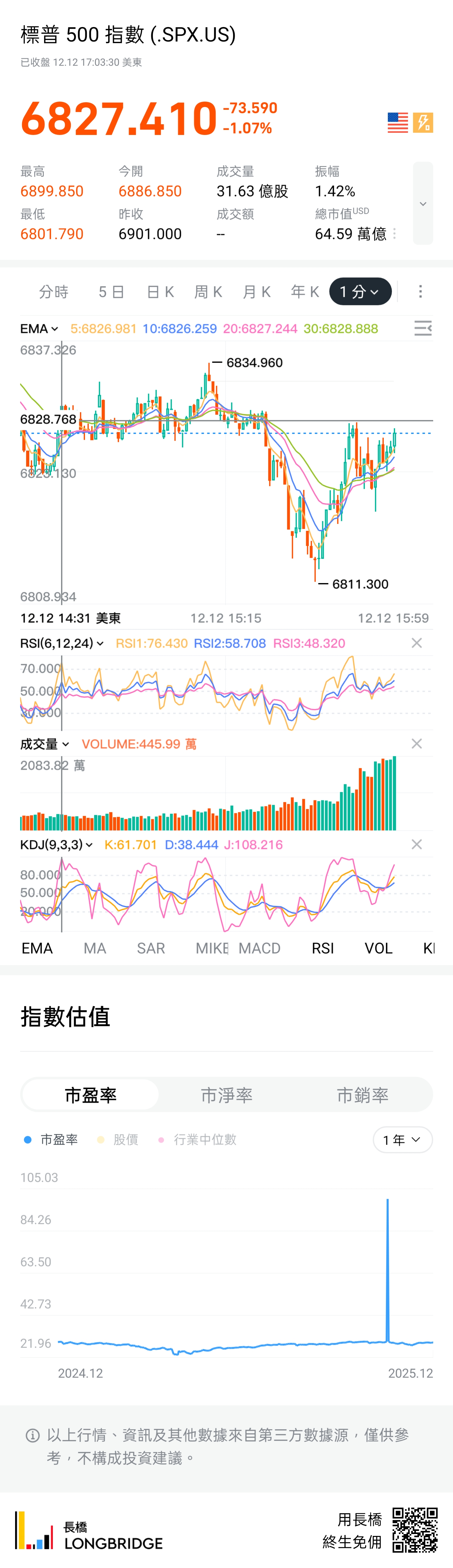Select the 5 日 chart period
Viewport: 453px width, 1568px height.
111,292
